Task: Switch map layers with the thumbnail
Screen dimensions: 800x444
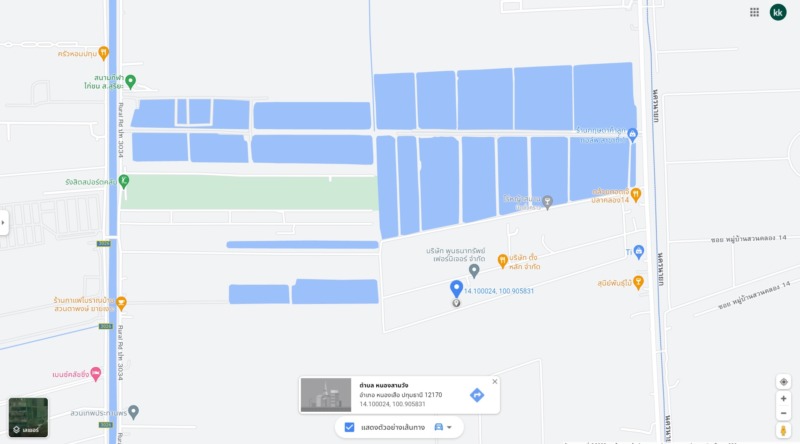Action: click(28, 417)
